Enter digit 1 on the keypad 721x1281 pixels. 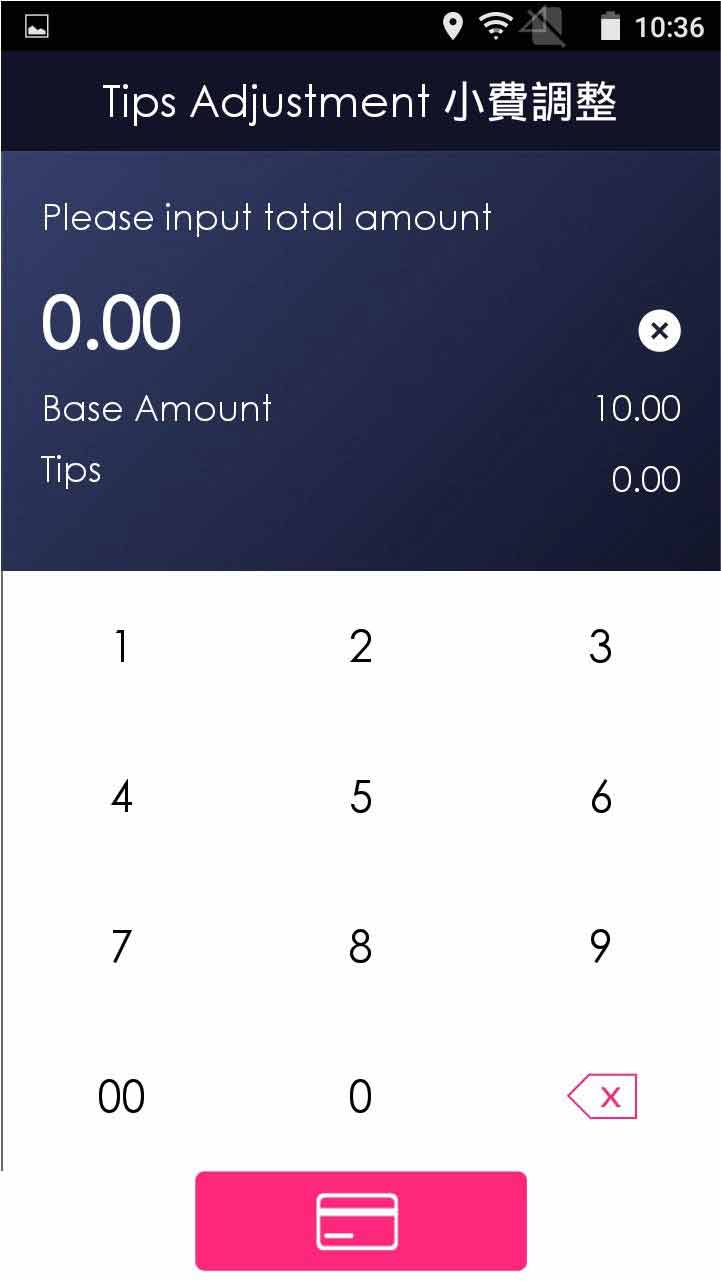tap(121, 647)
